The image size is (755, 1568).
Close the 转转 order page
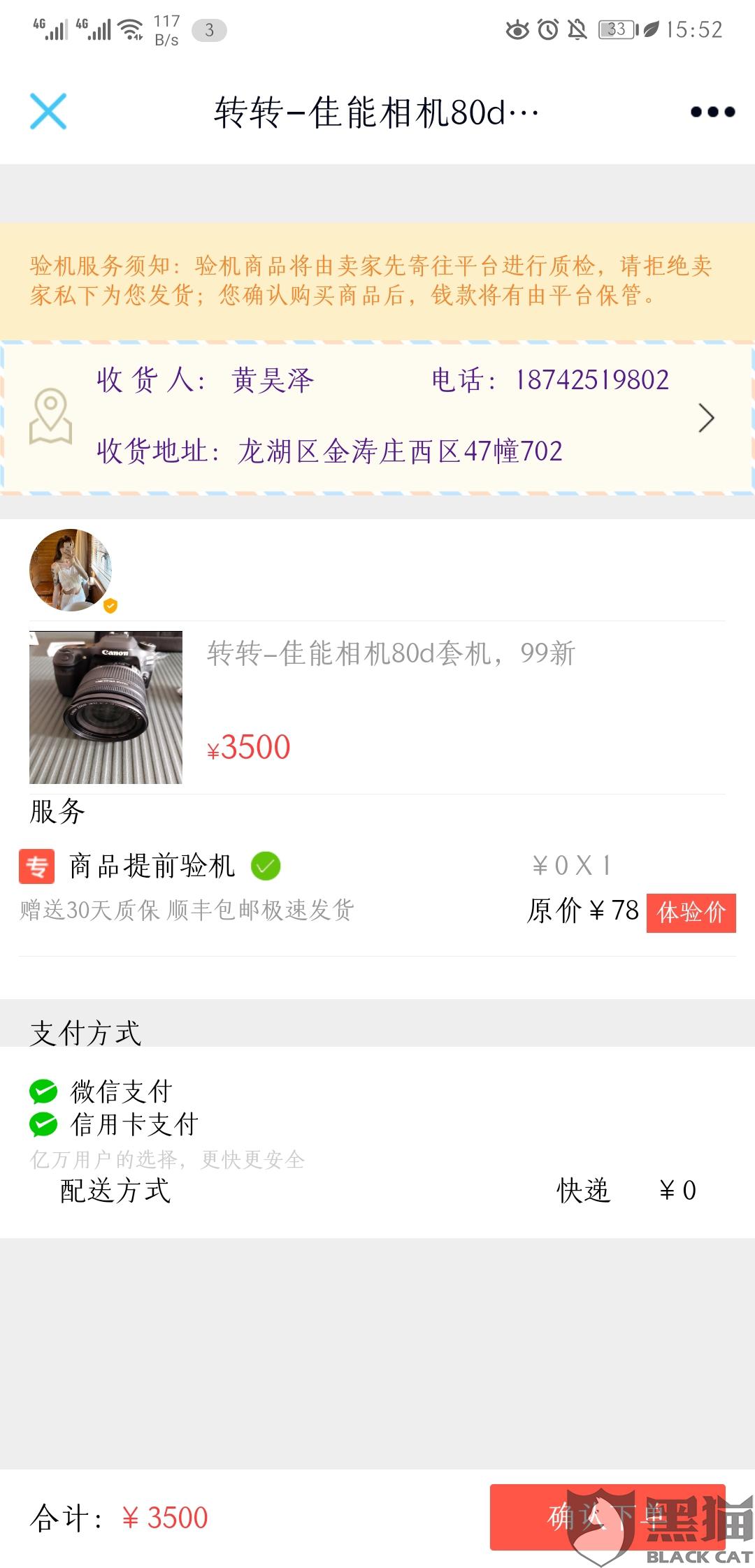point(48,111)
